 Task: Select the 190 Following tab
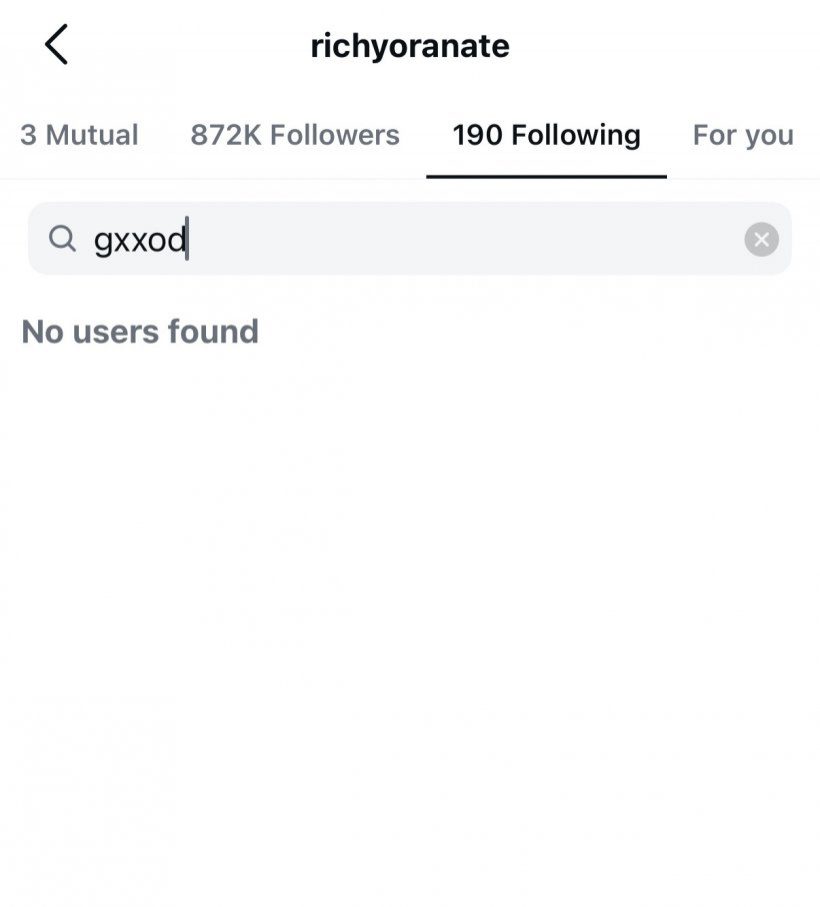click(x=546, y=135)
